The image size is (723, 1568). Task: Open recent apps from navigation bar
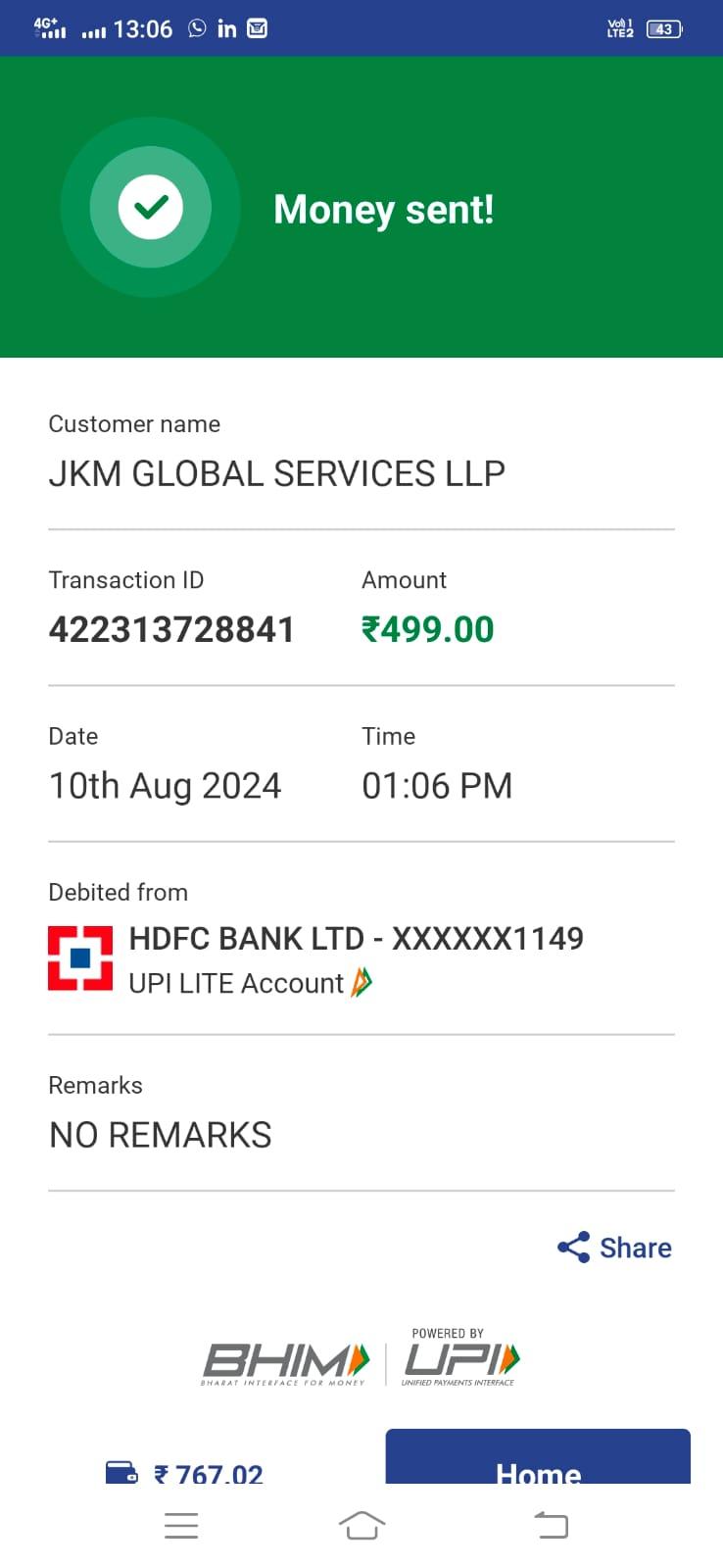tap(181, 1525)
